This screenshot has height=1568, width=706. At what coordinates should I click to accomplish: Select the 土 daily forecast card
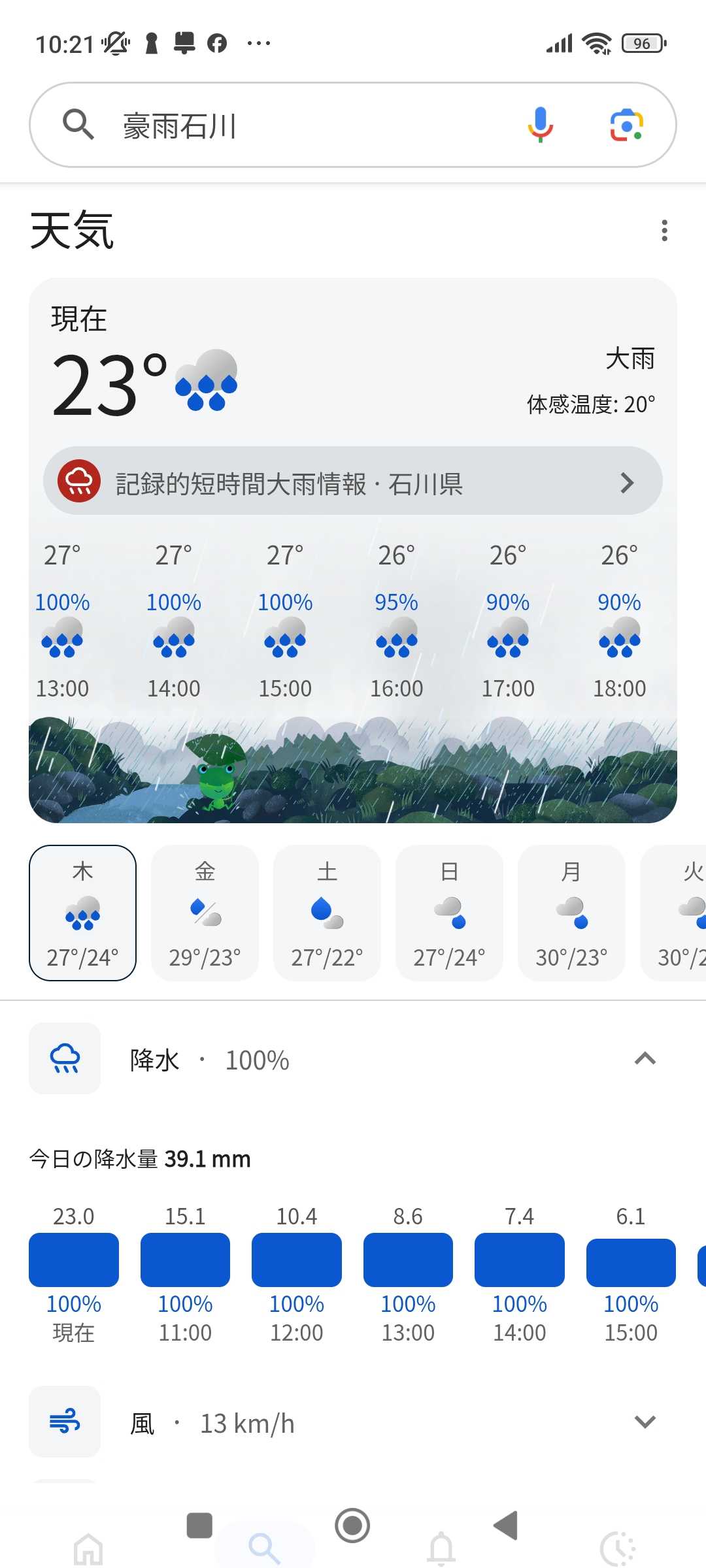tap(327, 913)
